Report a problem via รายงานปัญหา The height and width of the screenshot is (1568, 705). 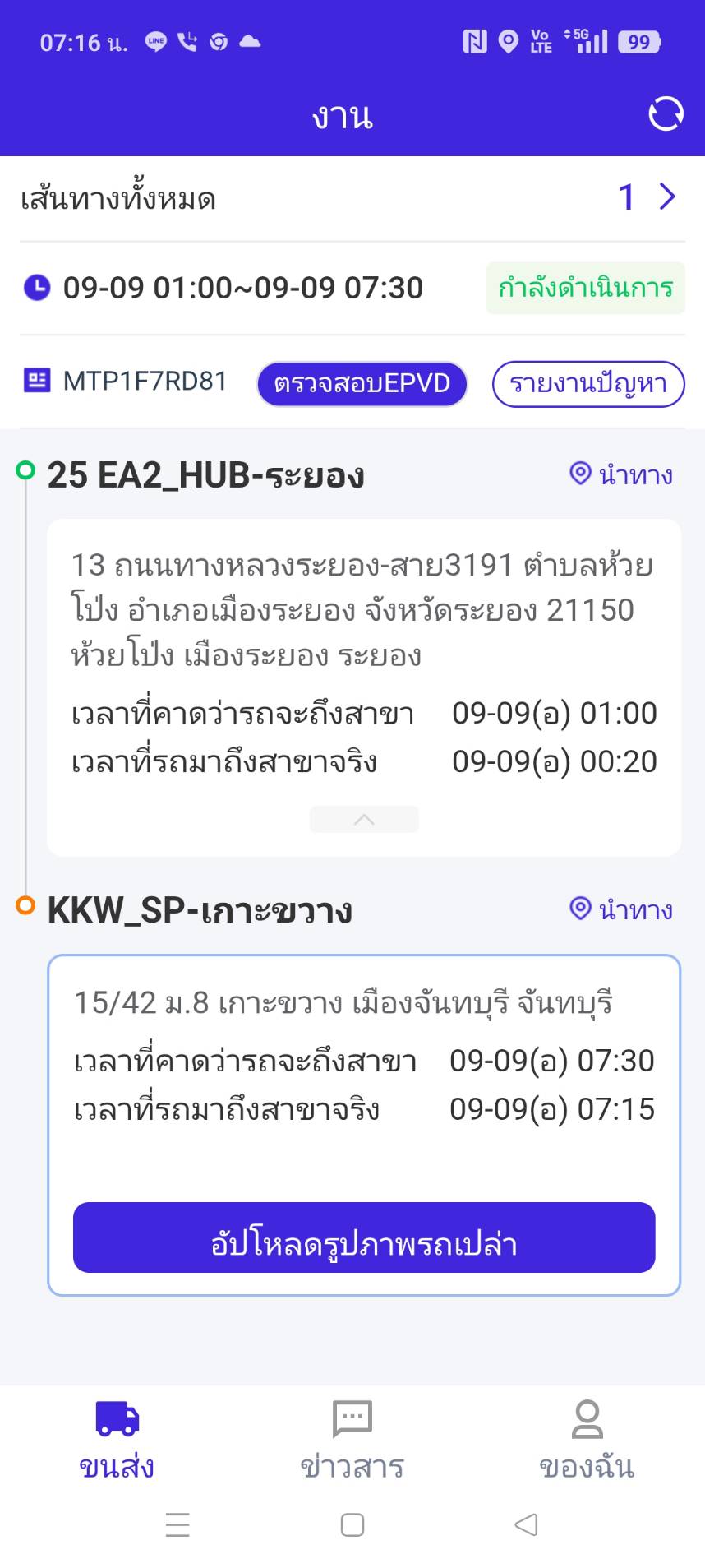[587, 384]
